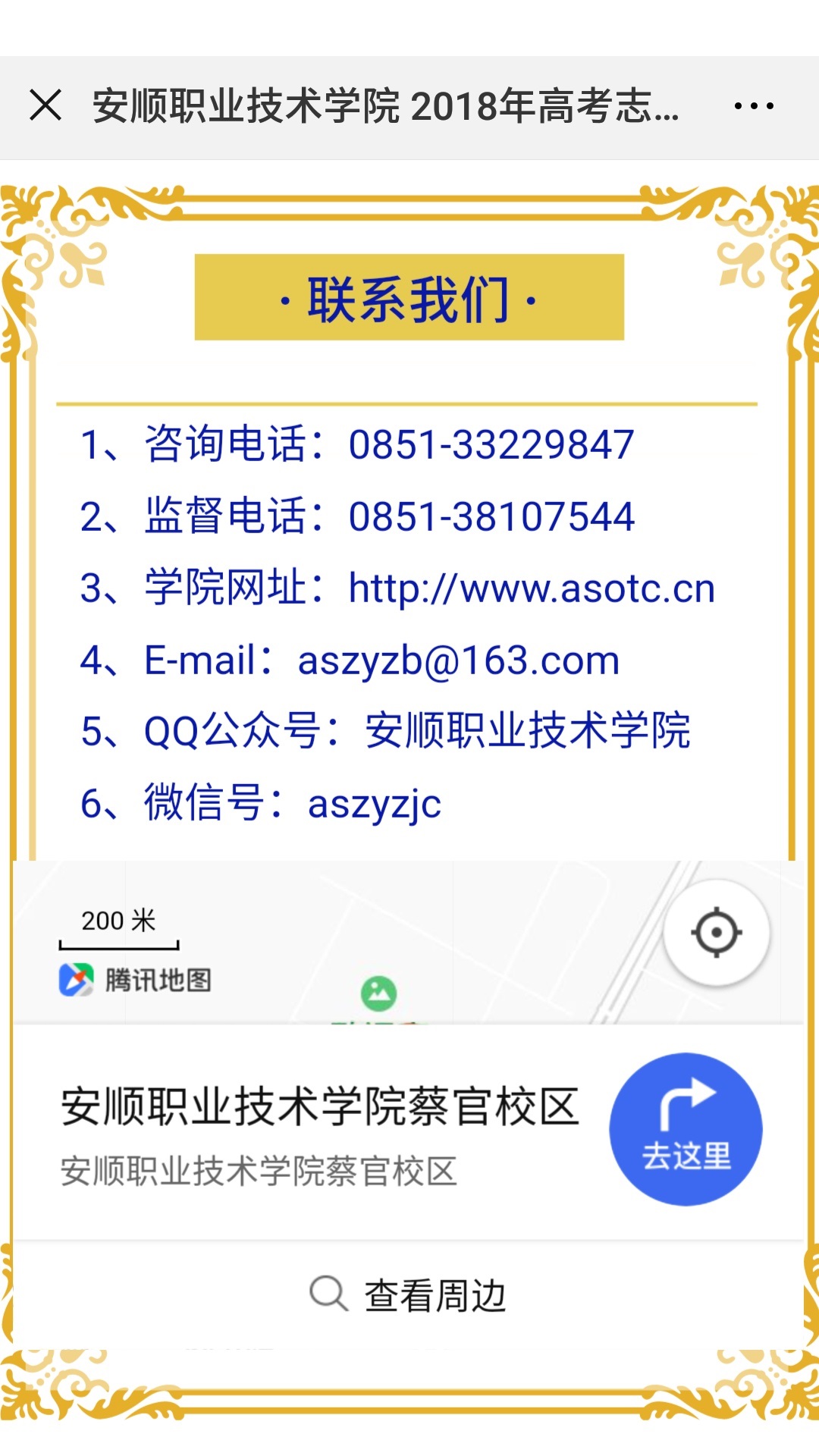Start navigation with the 去这里 button
Screen dimensions: 819x1456
coord(686,1128)
